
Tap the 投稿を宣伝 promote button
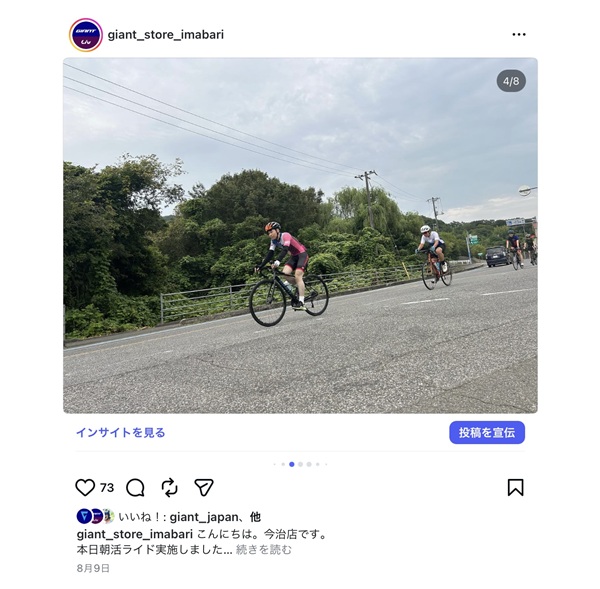pyautogui.click(x=487, y=433)
